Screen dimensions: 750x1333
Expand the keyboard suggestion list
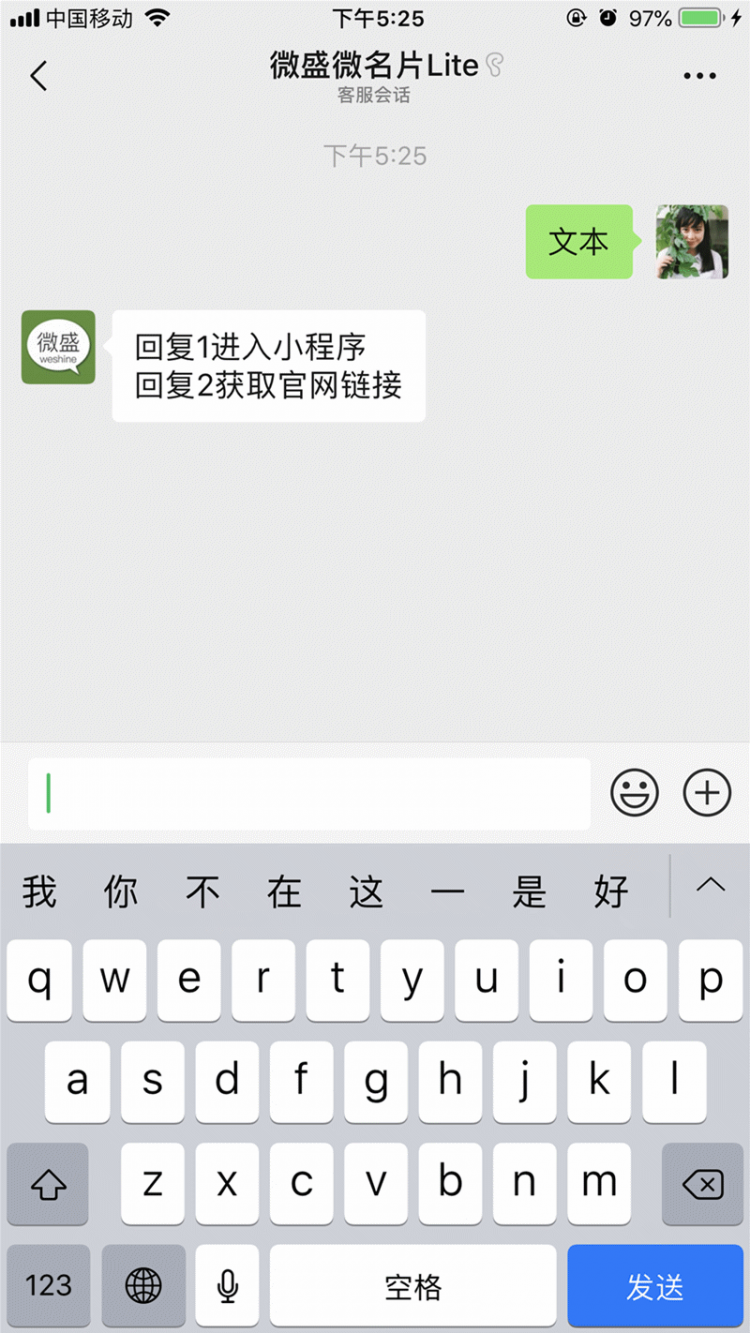point(710,886)
